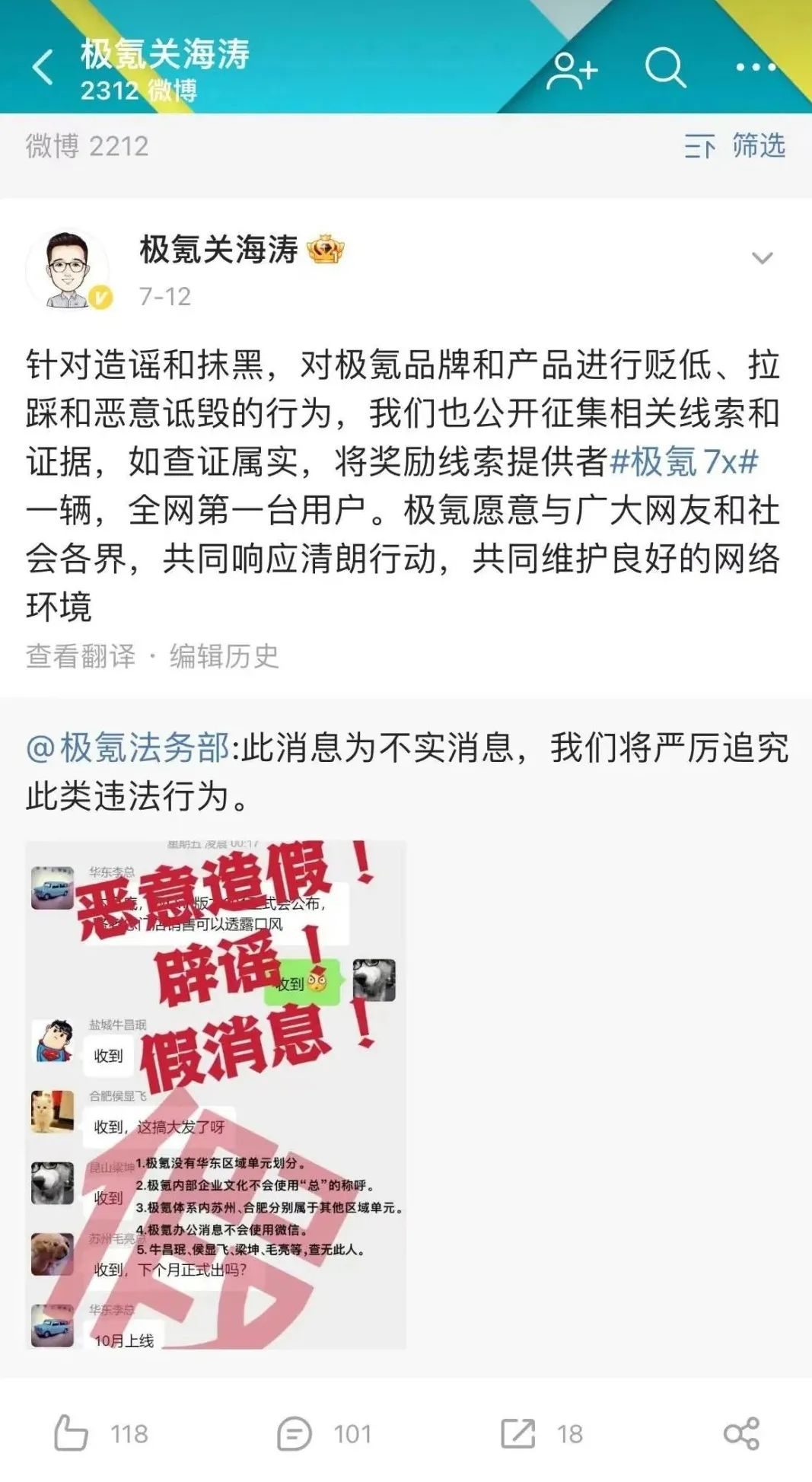Follow user with the add-person icon
Screen dimensions: 812x1482
pyautogui.click(x=572, y=70)
